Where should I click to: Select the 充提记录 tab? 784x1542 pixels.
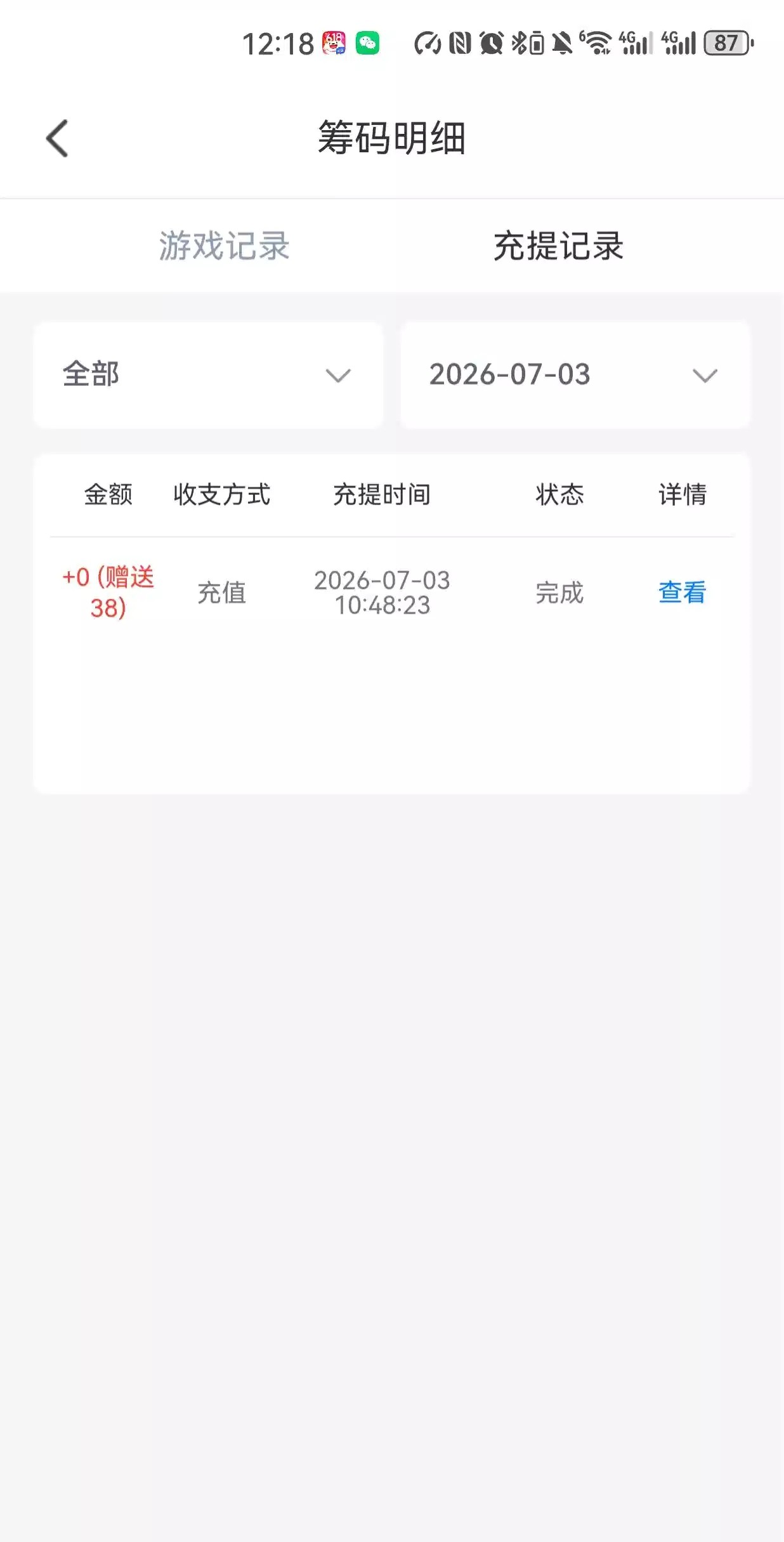pos(559,246)
